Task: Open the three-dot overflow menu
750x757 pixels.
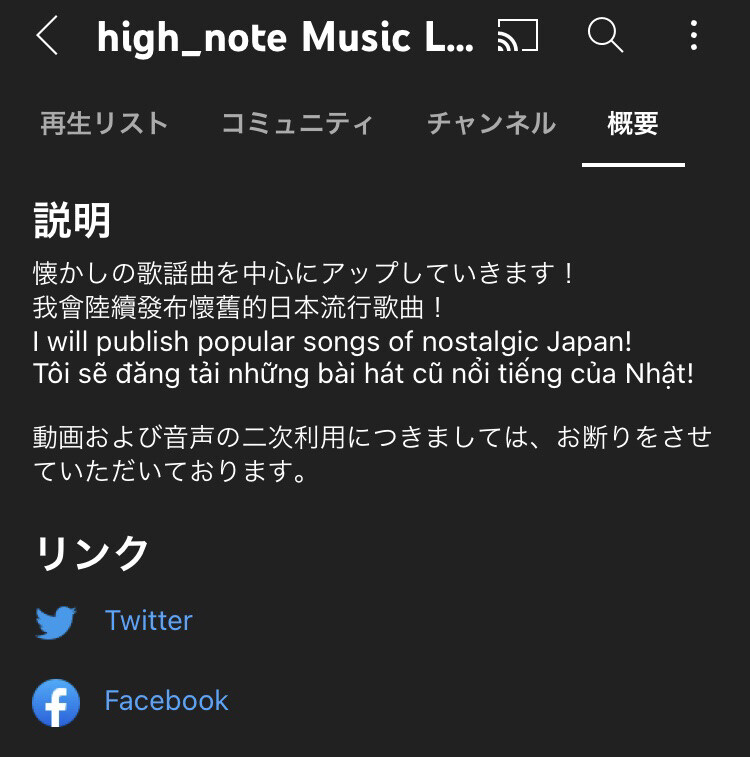Action: point(692,36)
